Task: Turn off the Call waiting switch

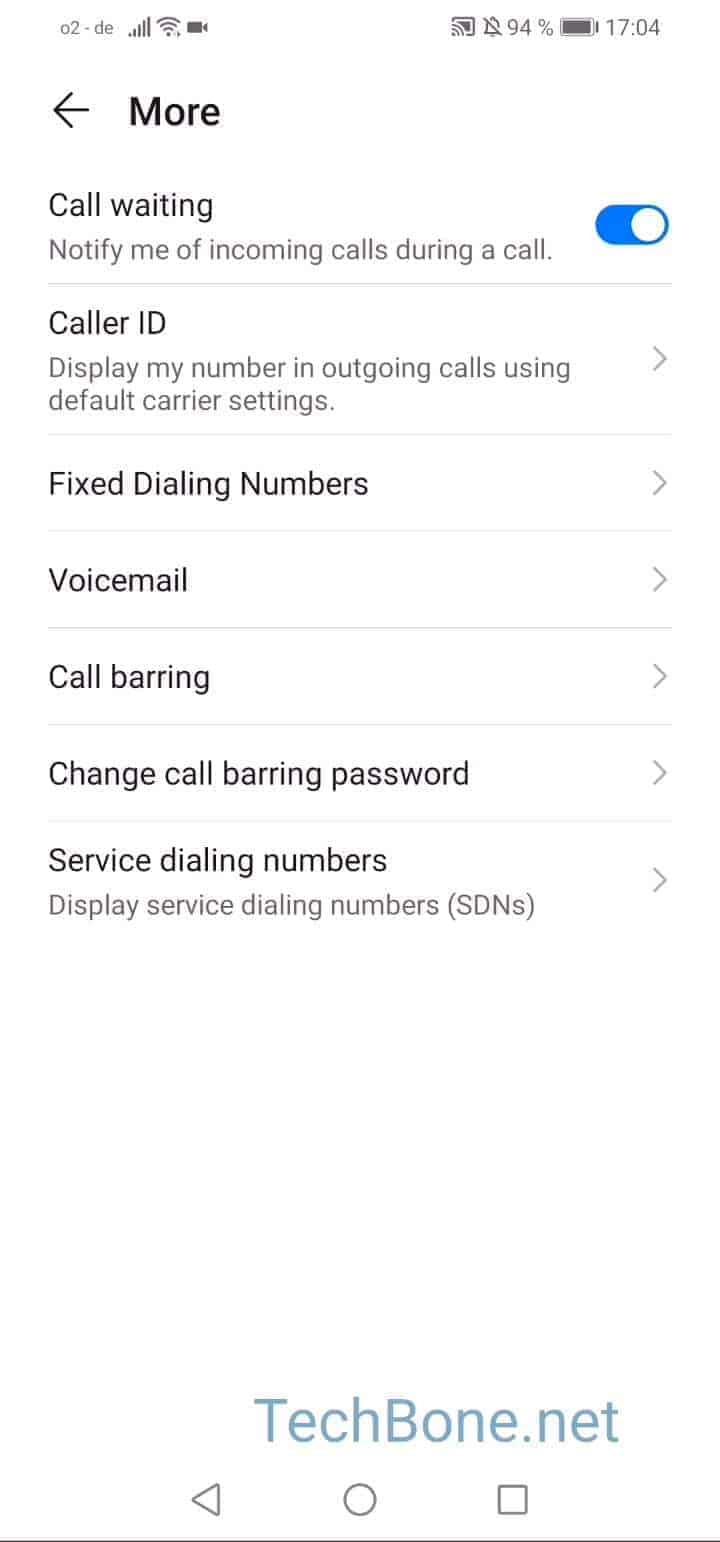Action: [x=631, y=225]
